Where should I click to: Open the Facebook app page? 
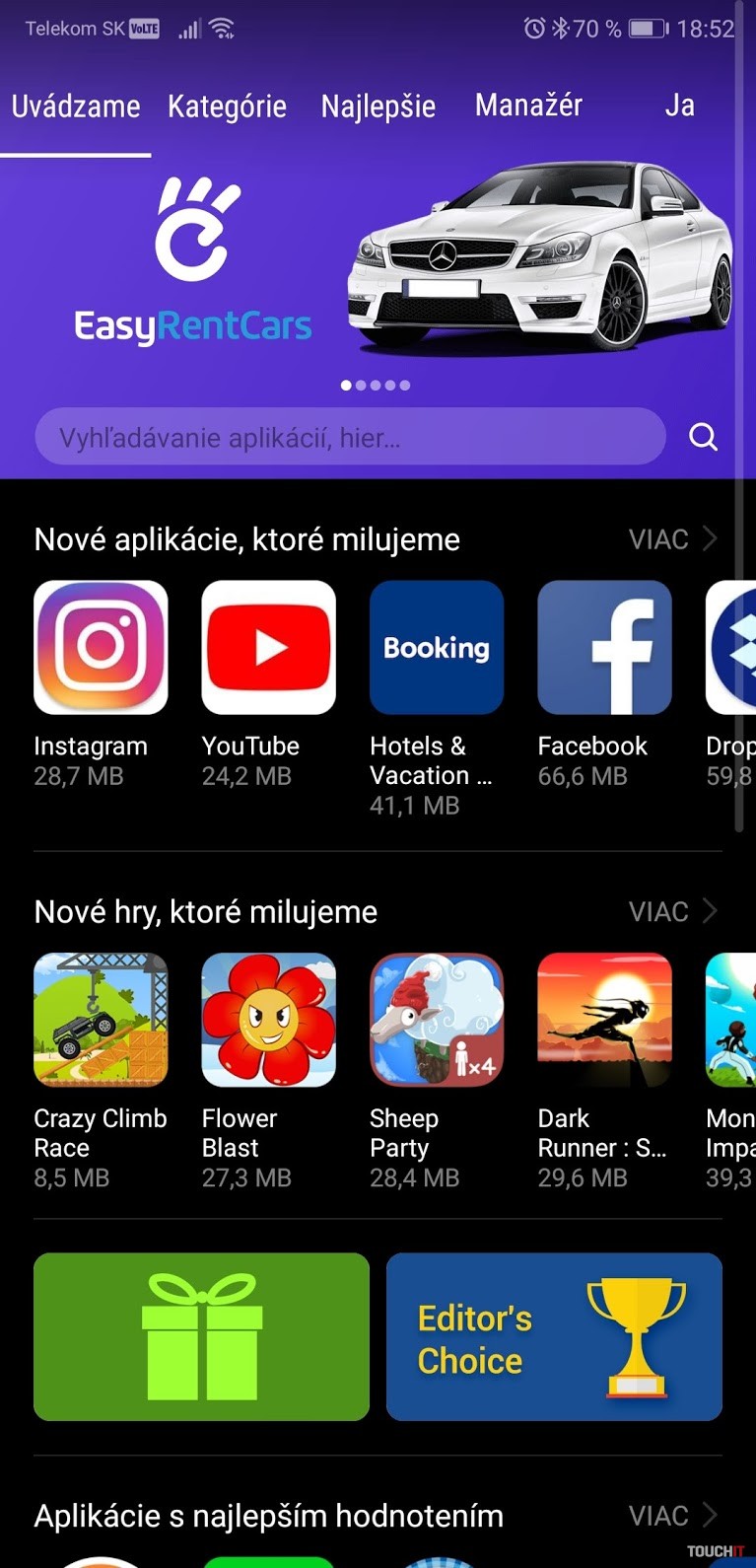tap(604, 648)
